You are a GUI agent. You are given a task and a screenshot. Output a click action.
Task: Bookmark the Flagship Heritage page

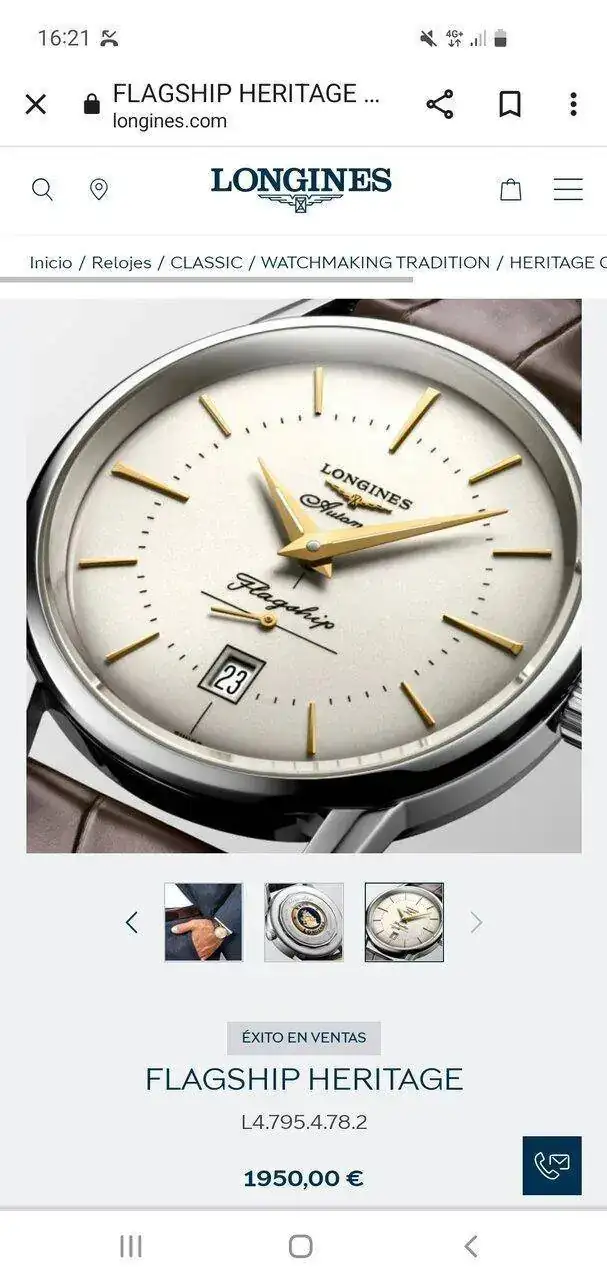click(x=510, y=104)
